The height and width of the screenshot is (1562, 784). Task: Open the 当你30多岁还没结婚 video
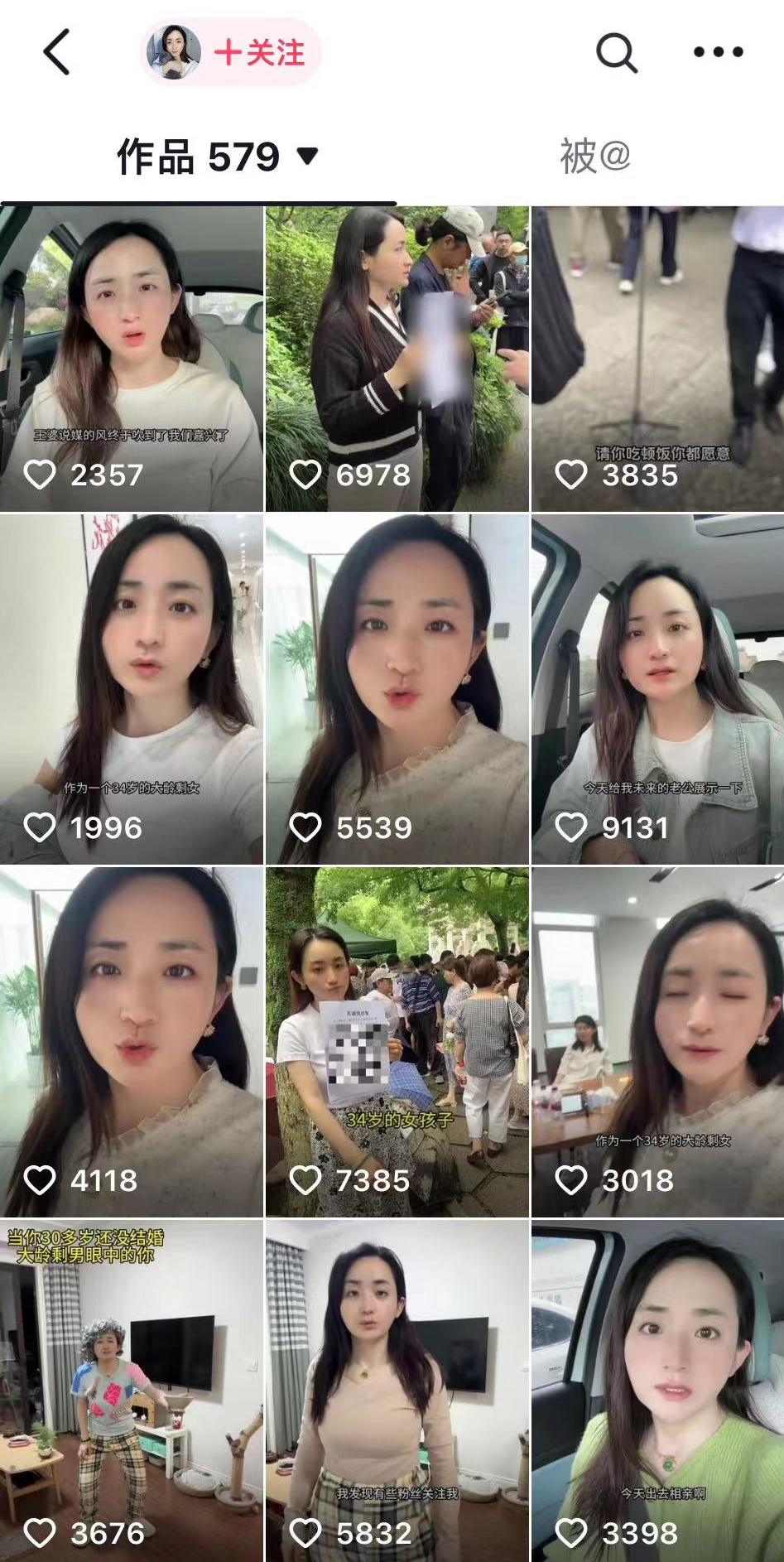(132, 1391)
